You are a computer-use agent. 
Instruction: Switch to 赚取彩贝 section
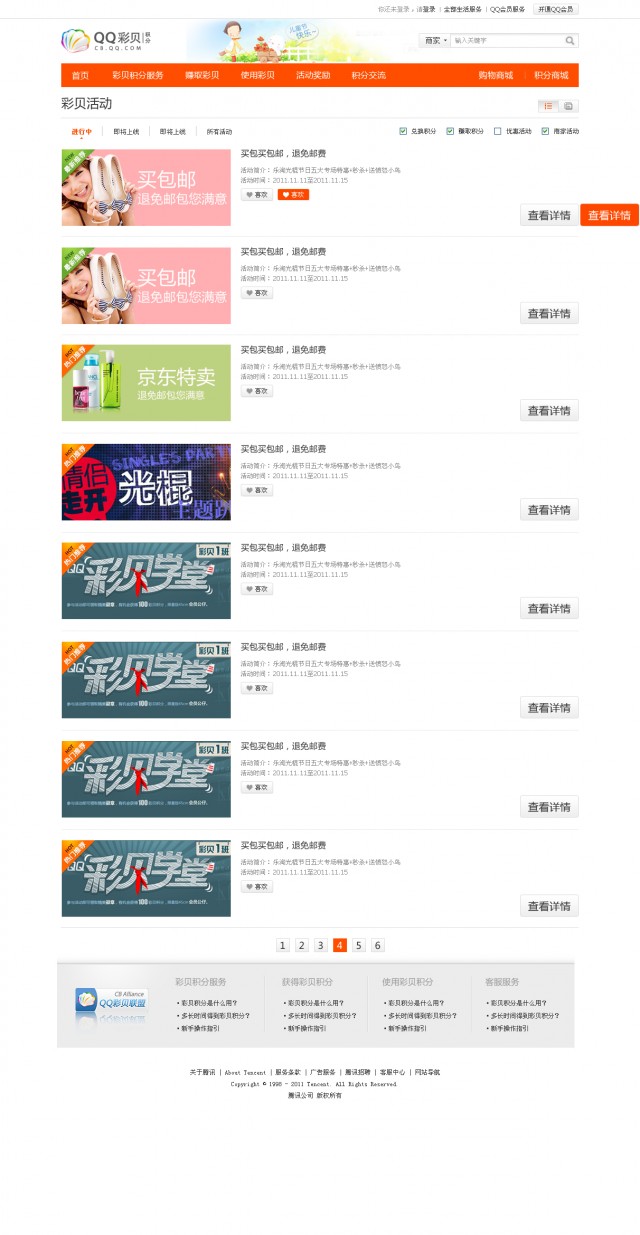(202, 75)
